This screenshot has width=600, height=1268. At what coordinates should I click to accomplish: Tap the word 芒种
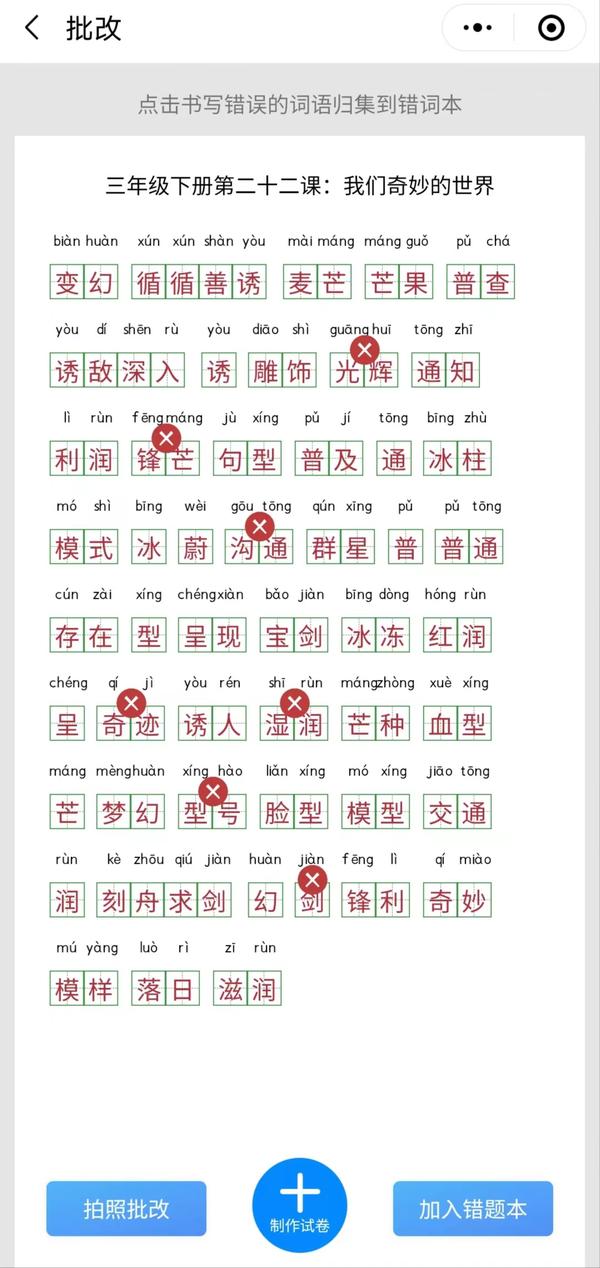pos(375,725)
